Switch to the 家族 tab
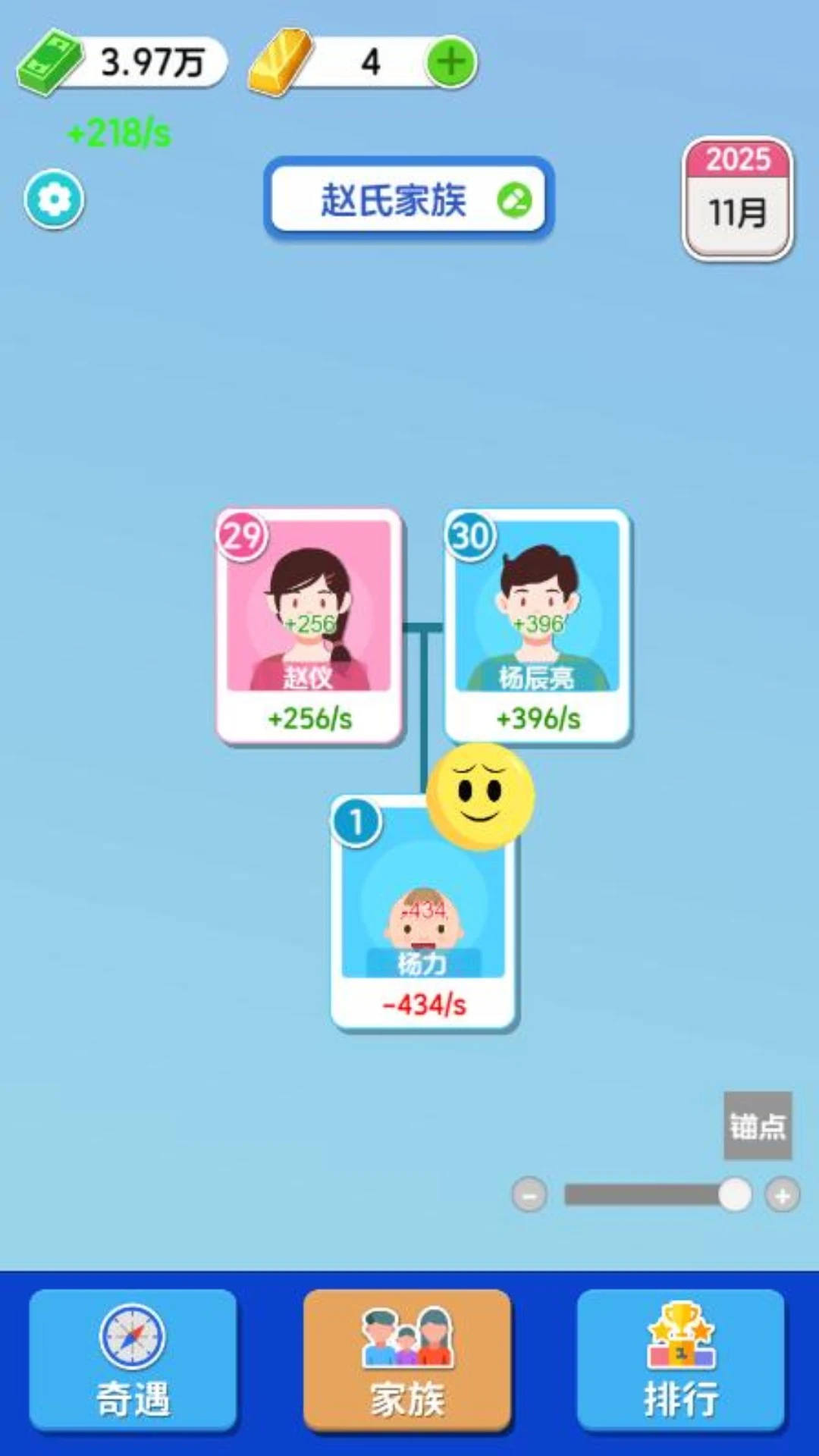The height and width of the screenshot is (1456, 819). [407, 1360]
